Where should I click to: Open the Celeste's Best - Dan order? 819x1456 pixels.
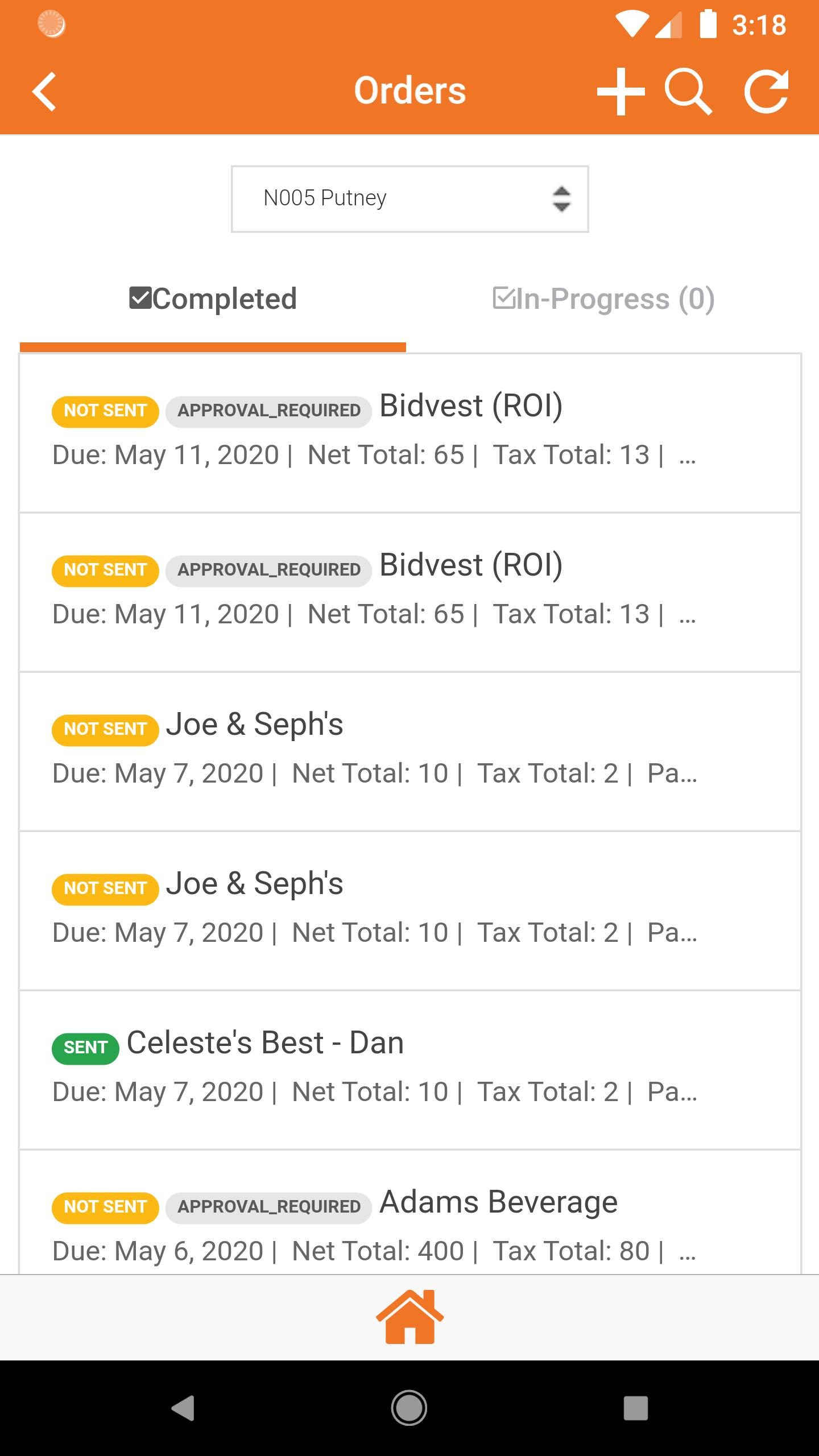tap(410, 1069)
